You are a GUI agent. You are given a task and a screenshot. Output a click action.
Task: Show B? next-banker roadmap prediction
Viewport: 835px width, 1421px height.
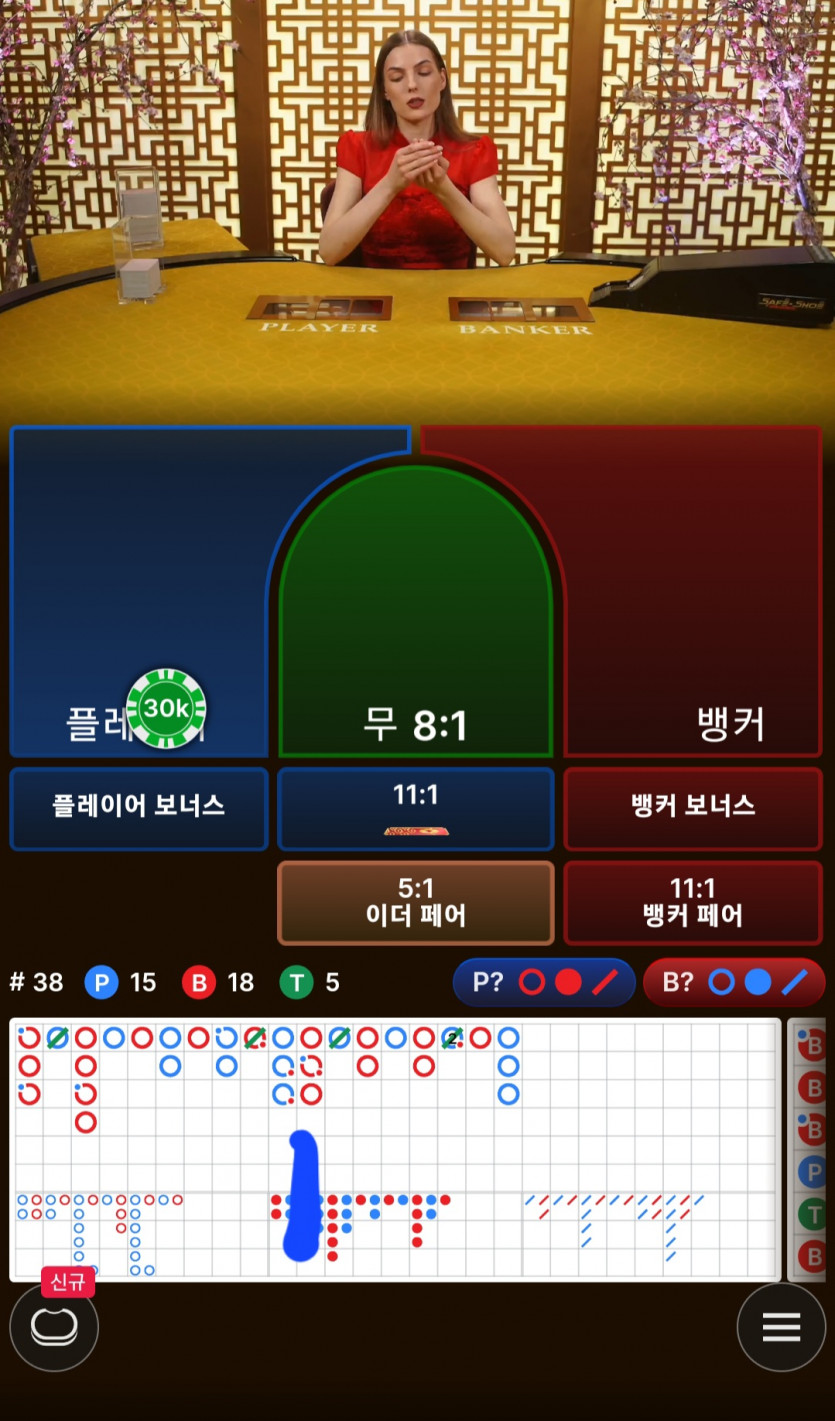pos(733,982)
